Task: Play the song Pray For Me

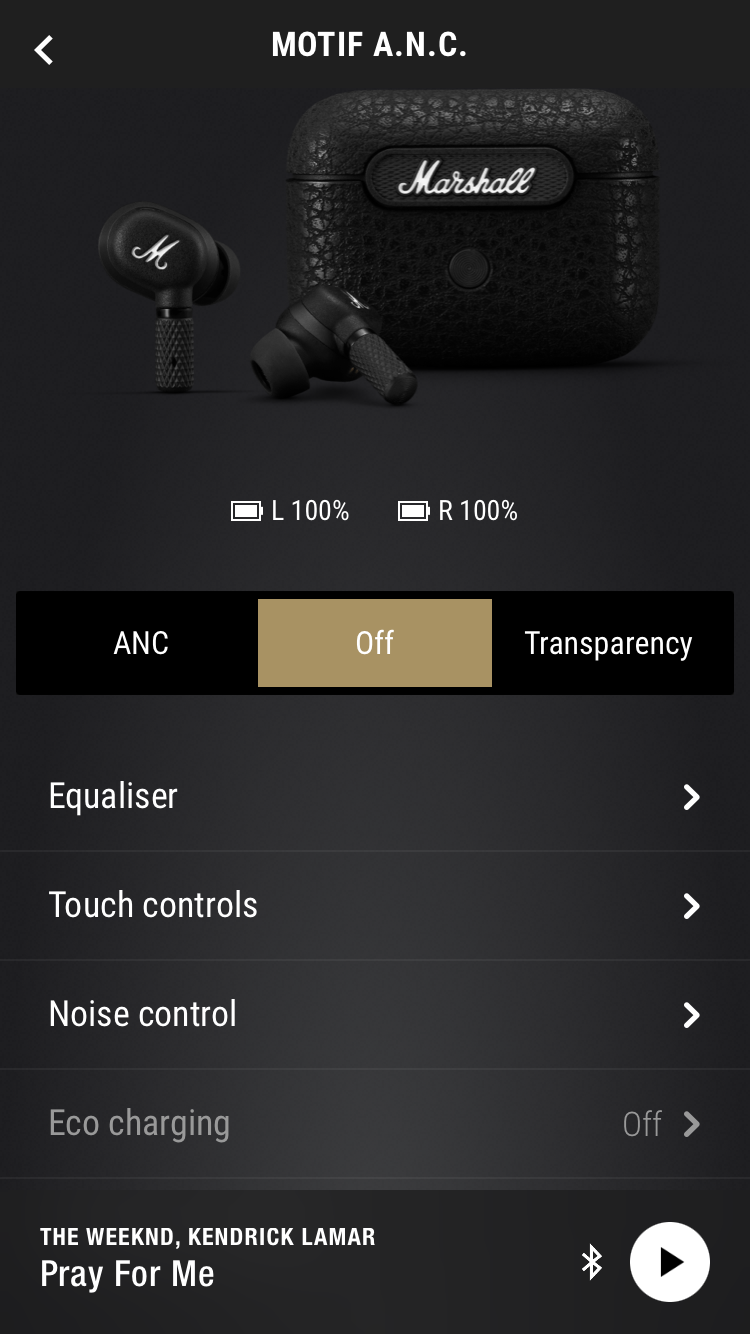Action: (x=670, y=1262)
